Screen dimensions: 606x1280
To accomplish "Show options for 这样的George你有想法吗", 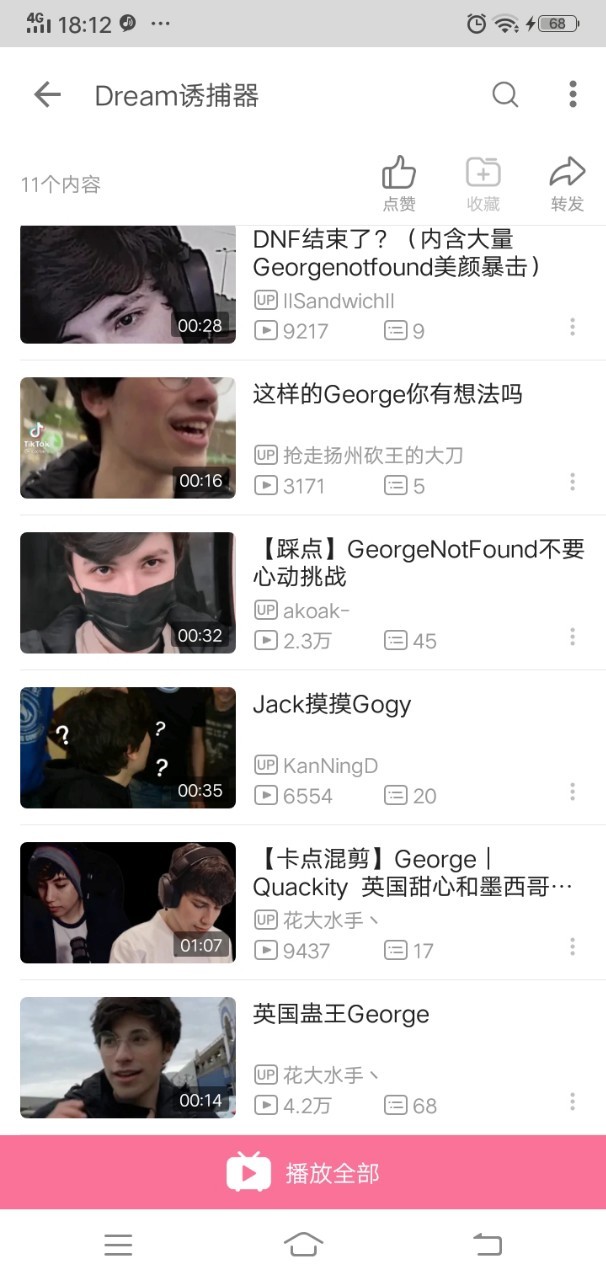I will pos(572,482).
